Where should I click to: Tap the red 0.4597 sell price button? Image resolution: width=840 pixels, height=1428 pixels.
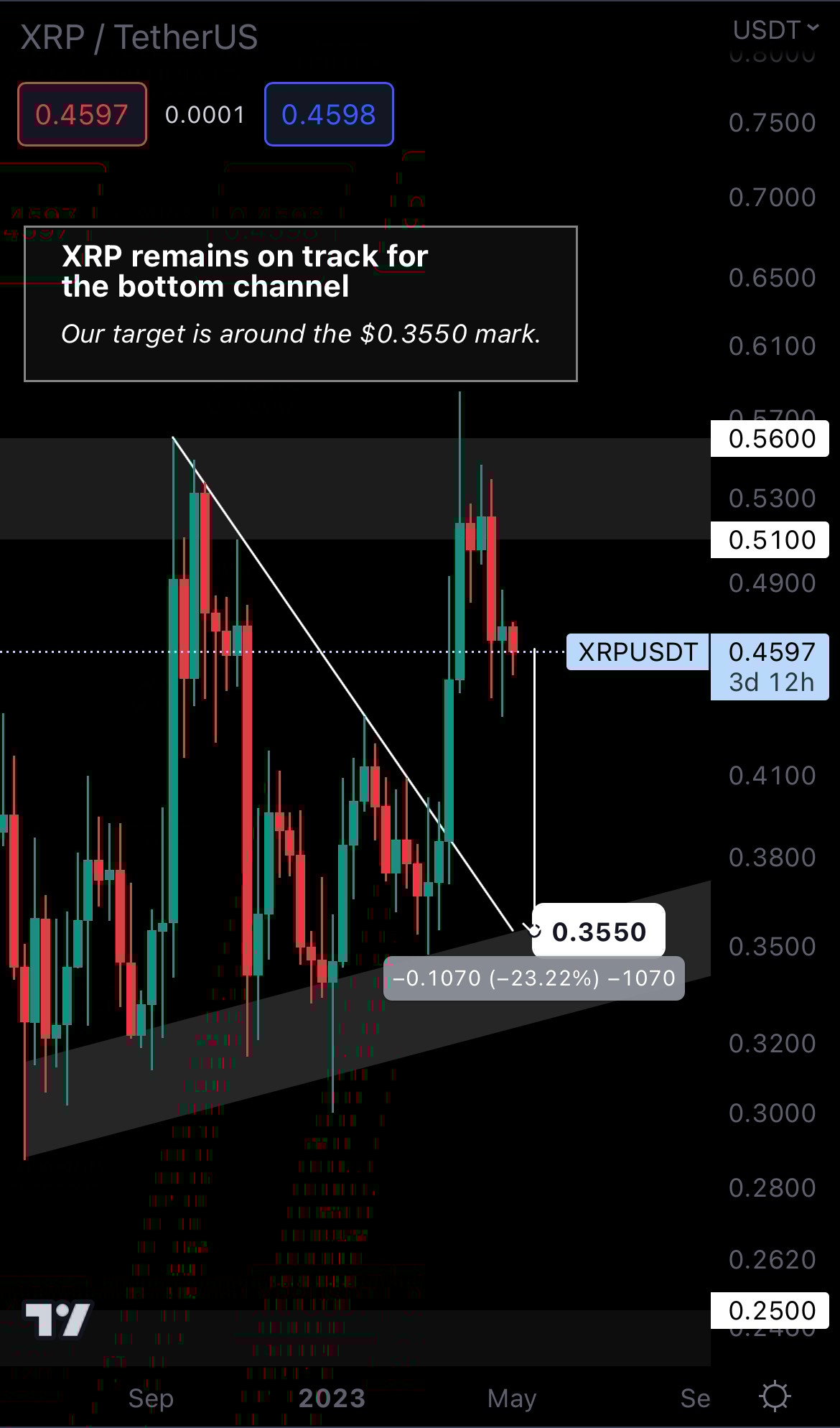coord(82,114)
